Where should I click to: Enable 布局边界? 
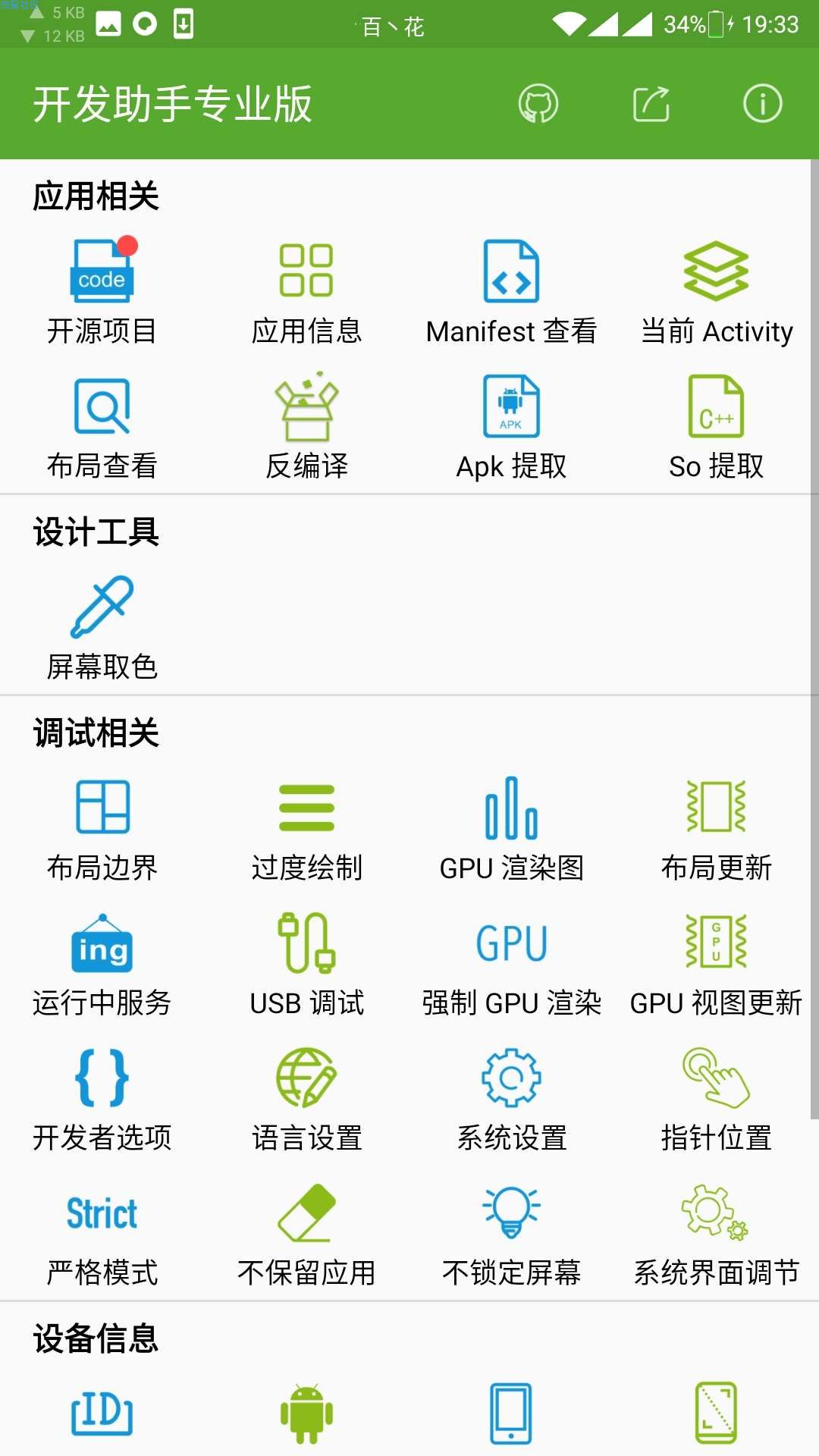point(102,829)
